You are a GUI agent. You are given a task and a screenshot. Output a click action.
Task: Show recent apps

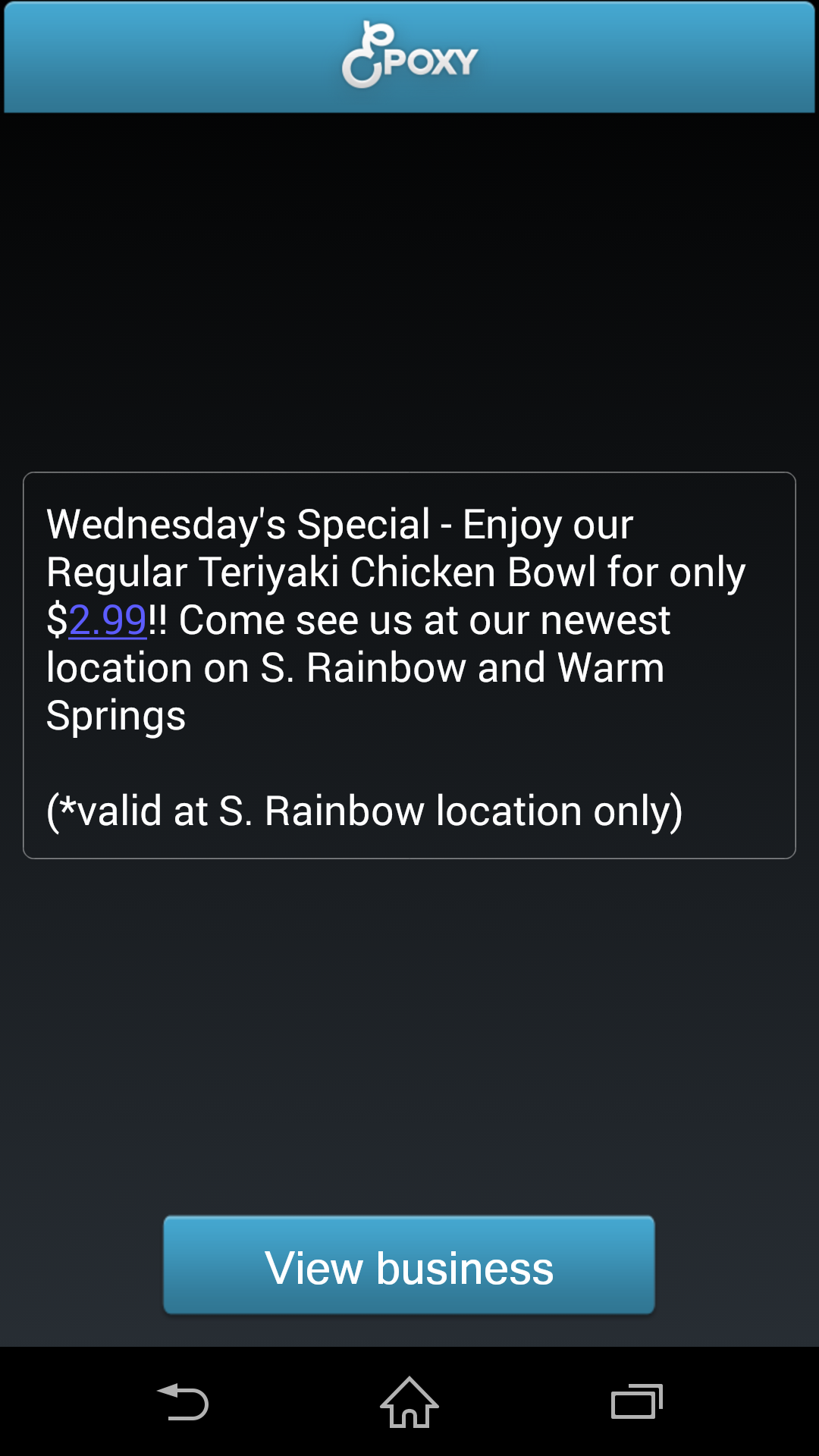[x=636, y=1401]
